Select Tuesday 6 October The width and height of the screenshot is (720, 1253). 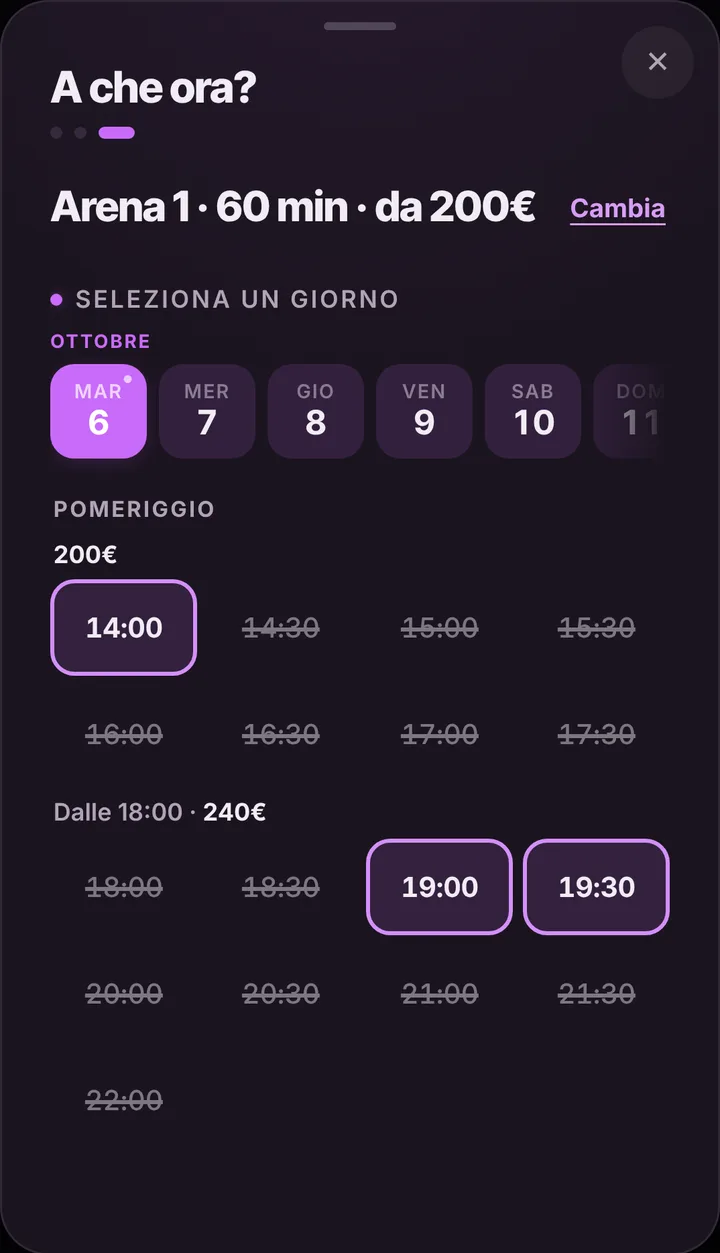tap(99, 411)
